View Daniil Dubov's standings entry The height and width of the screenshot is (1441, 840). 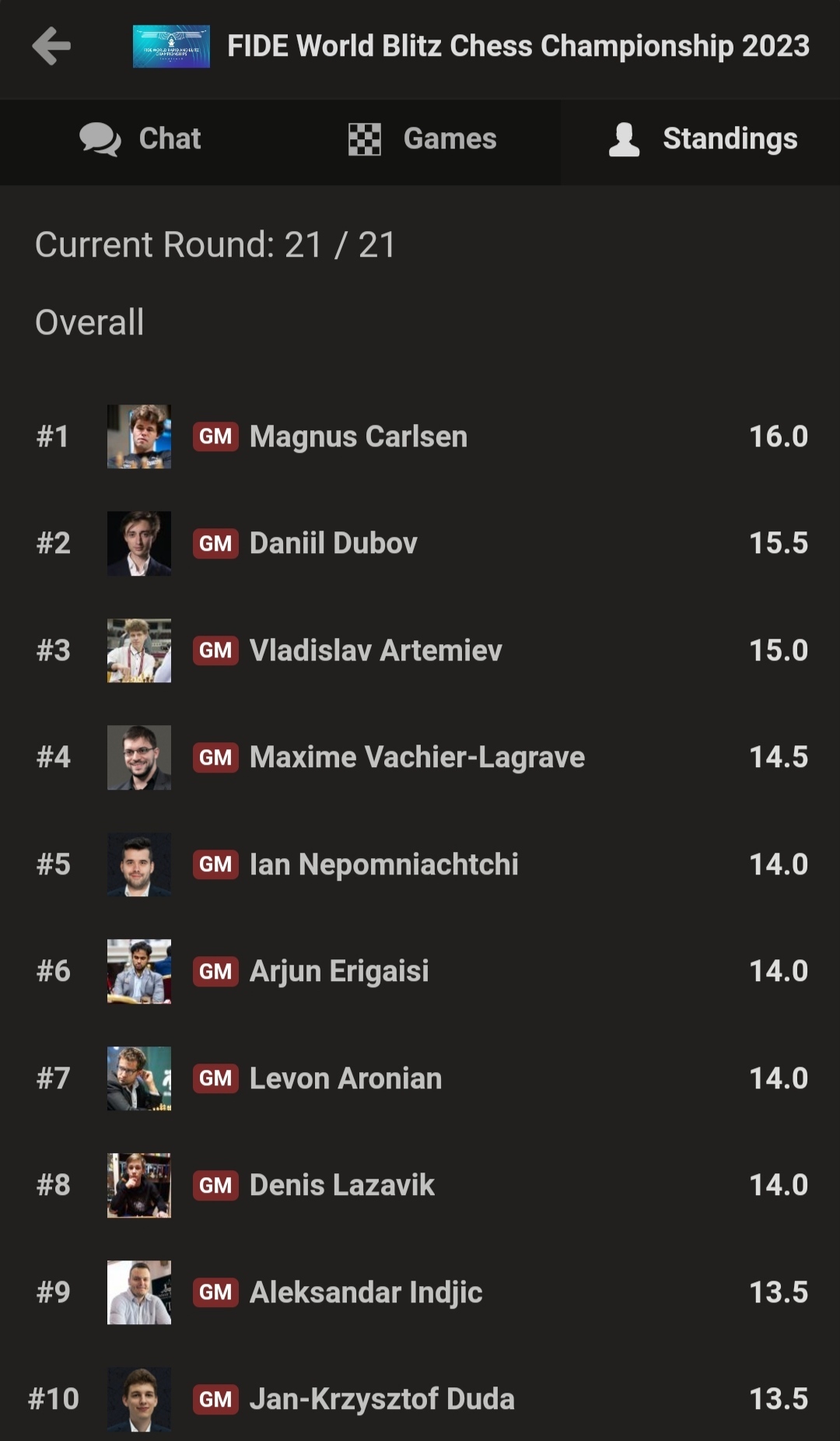(x=420, y=543)
